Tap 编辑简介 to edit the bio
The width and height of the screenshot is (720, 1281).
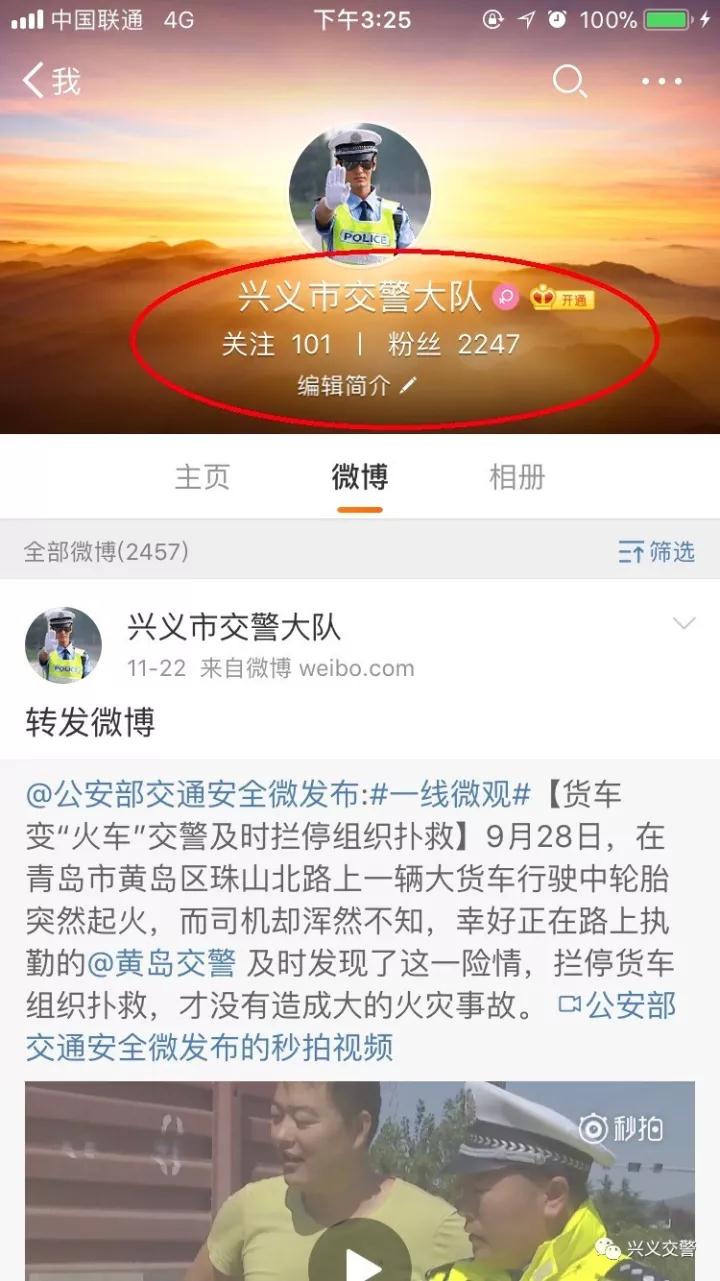[x=356, y=385]
